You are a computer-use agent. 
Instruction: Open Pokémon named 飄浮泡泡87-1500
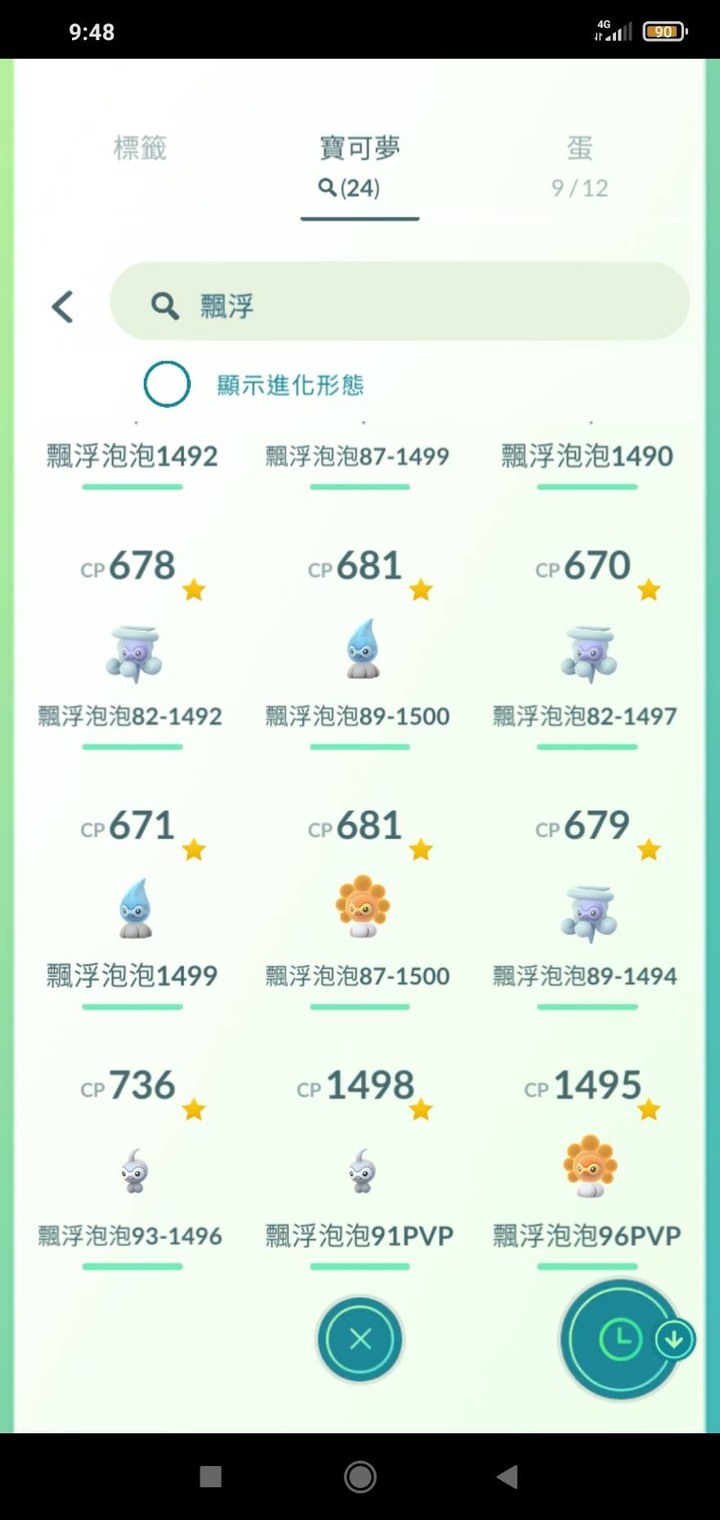359,908
